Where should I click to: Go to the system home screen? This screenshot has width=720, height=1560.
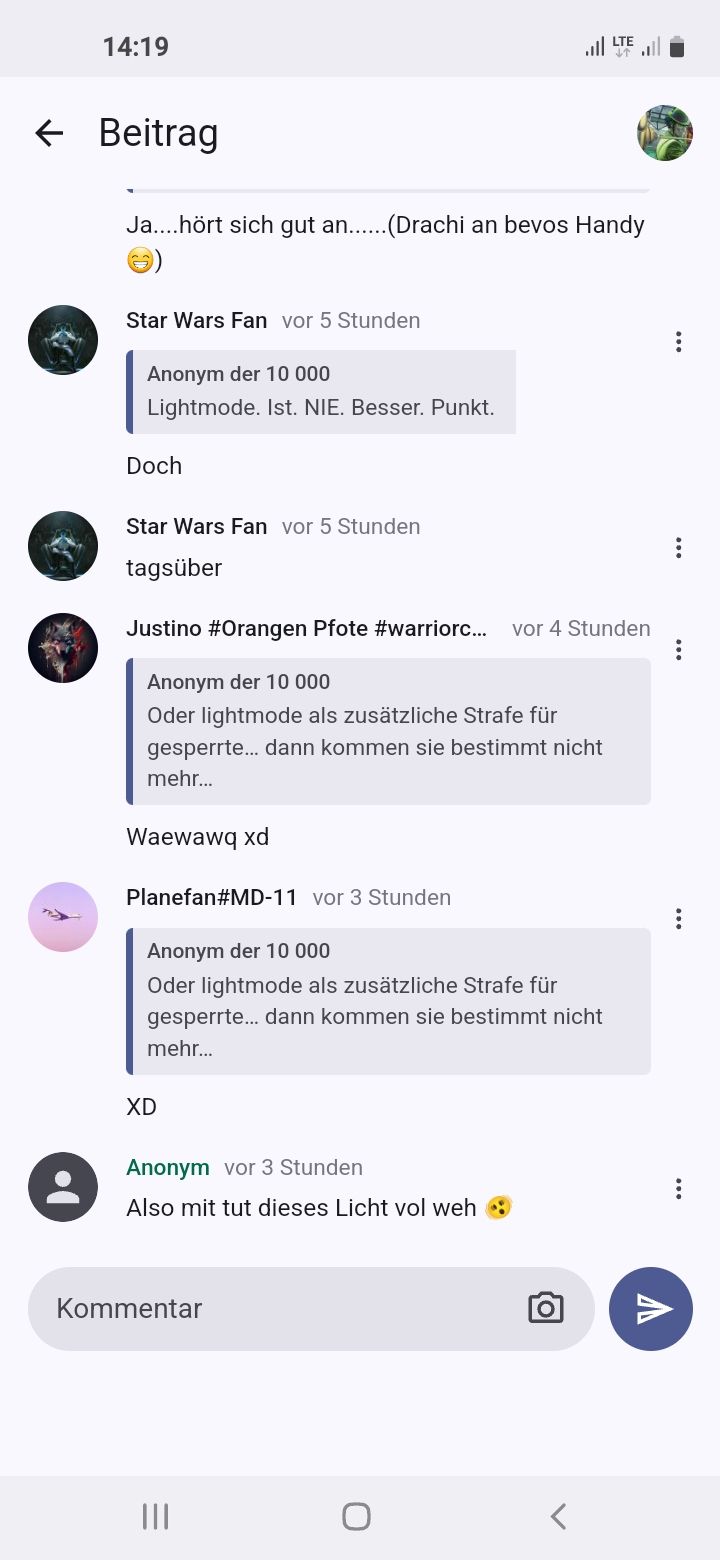[x=357, y=1517]
